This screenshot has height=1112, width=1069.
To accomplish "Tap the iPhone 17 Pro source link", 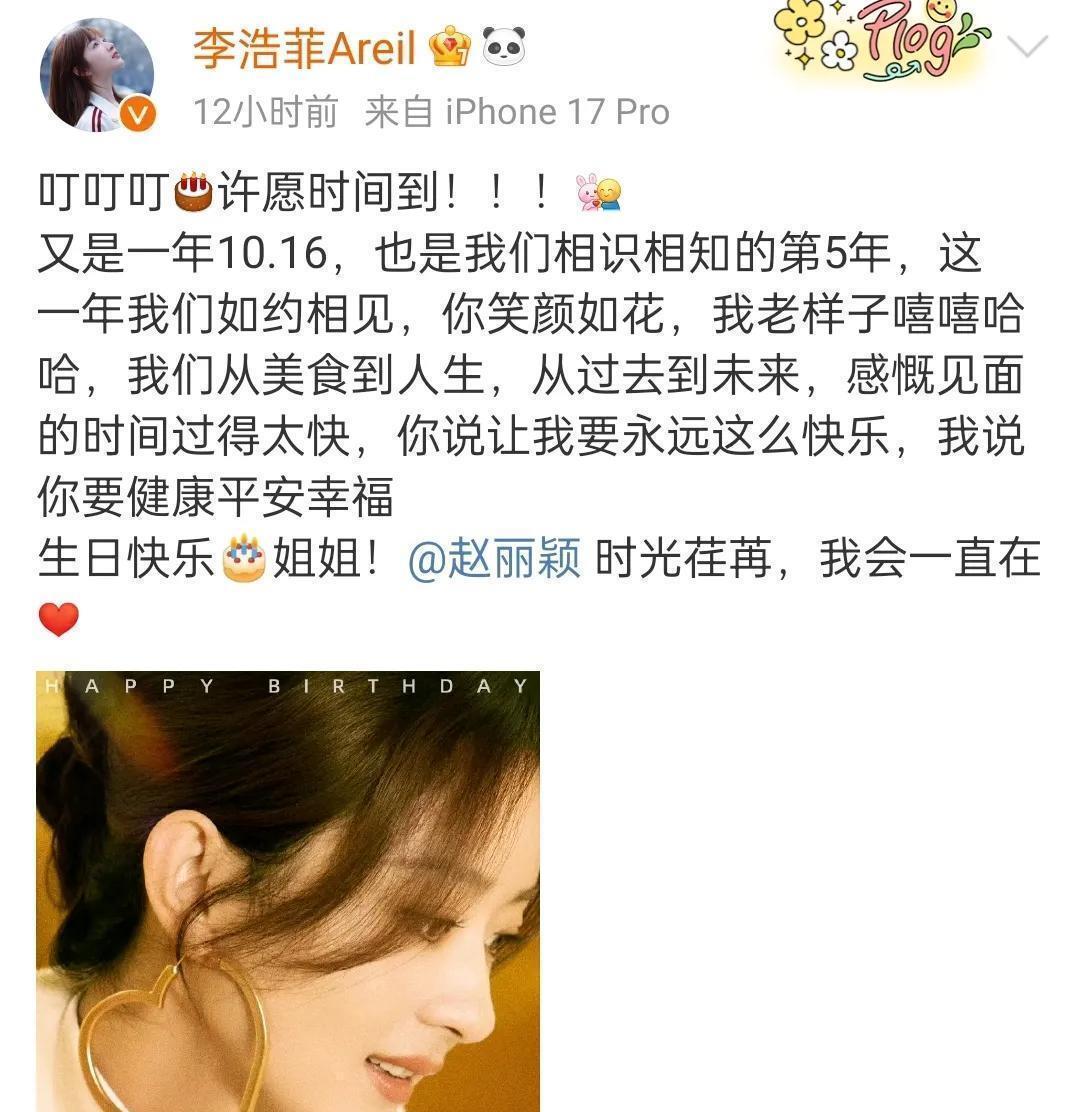I will pos(557,112).
